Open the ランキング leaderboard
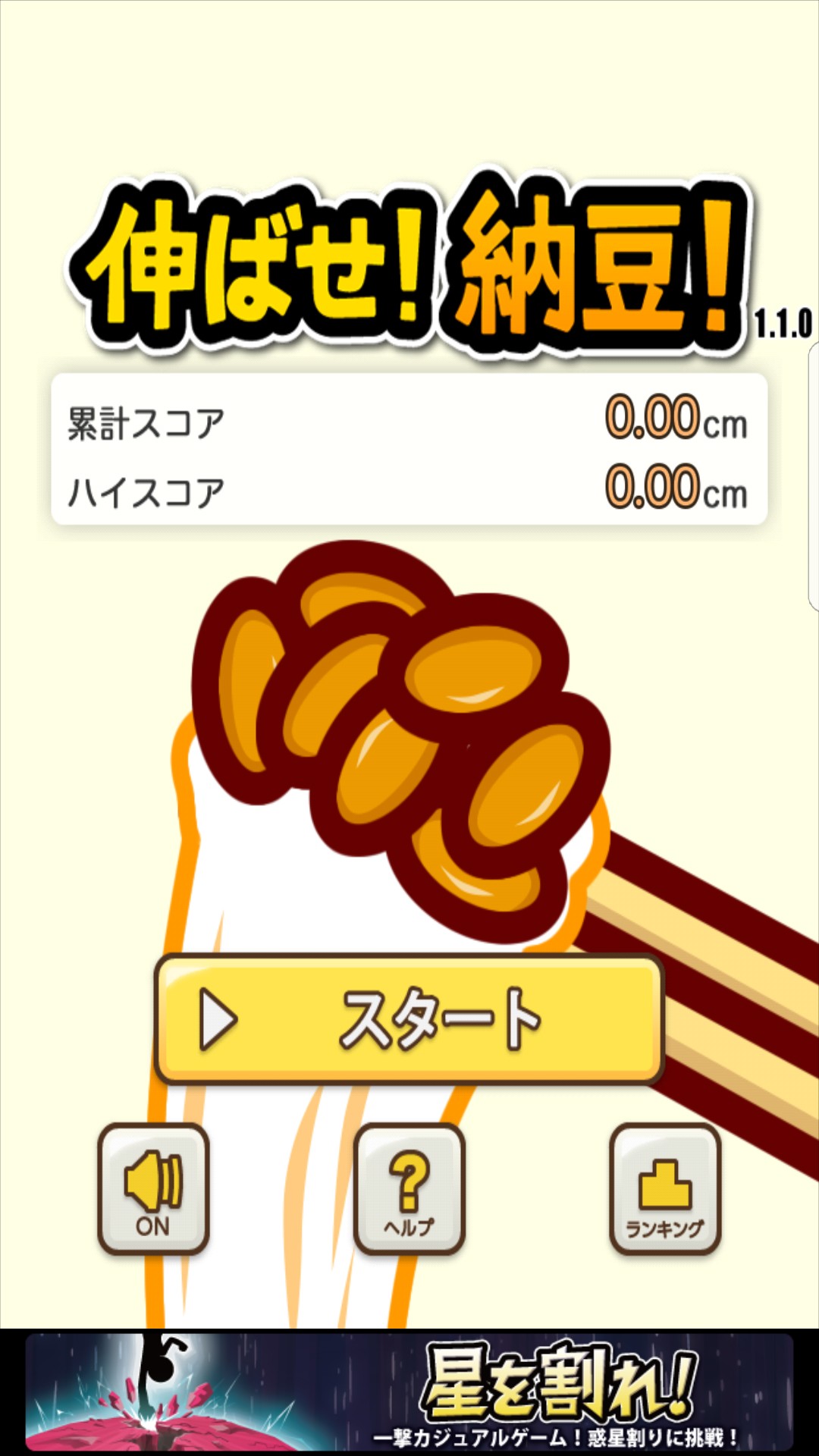819x1456 pixels. tap(665, 1188)
